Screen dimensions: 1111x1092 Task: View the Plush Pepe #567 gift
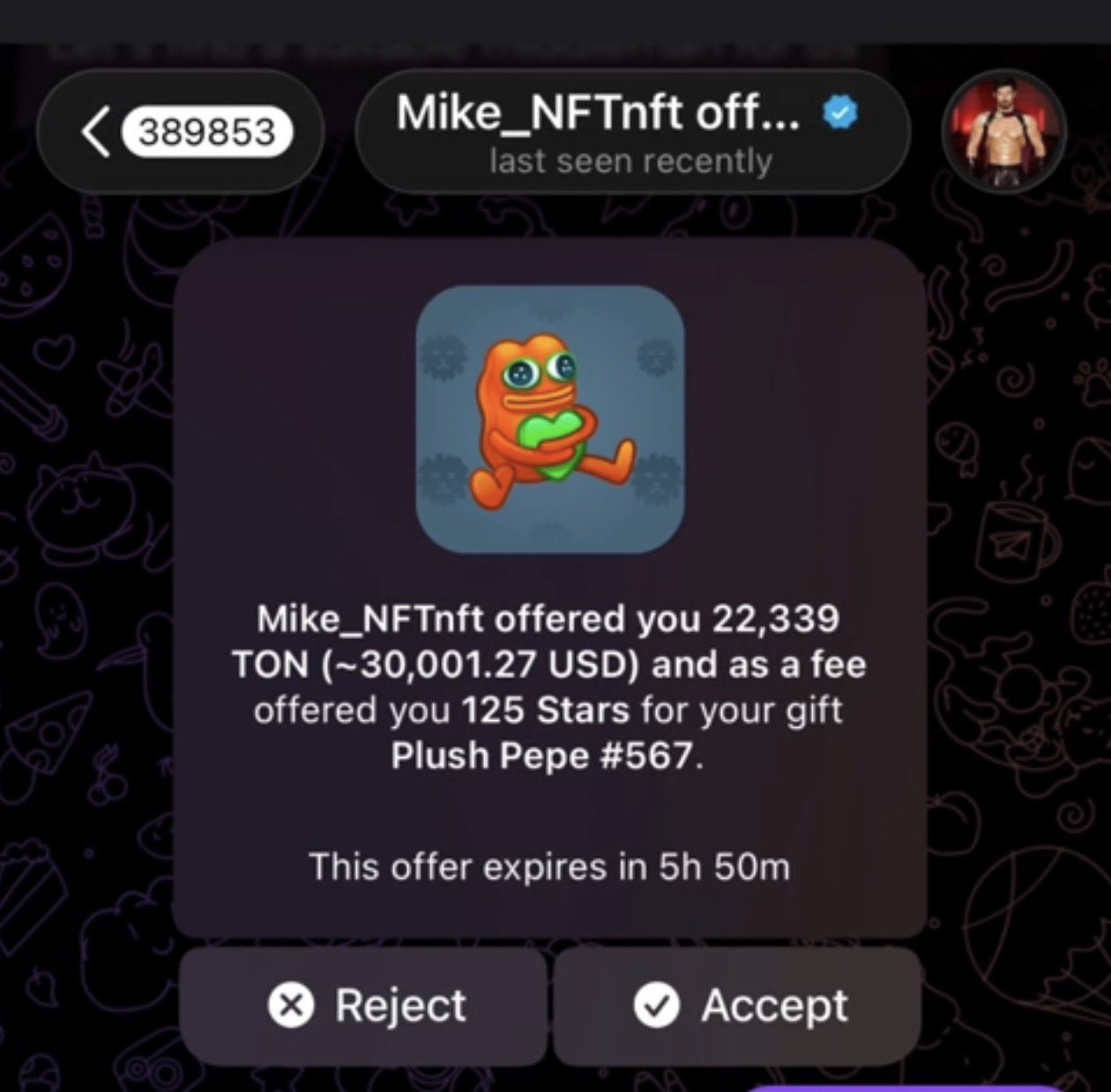[x=550, y=420]
